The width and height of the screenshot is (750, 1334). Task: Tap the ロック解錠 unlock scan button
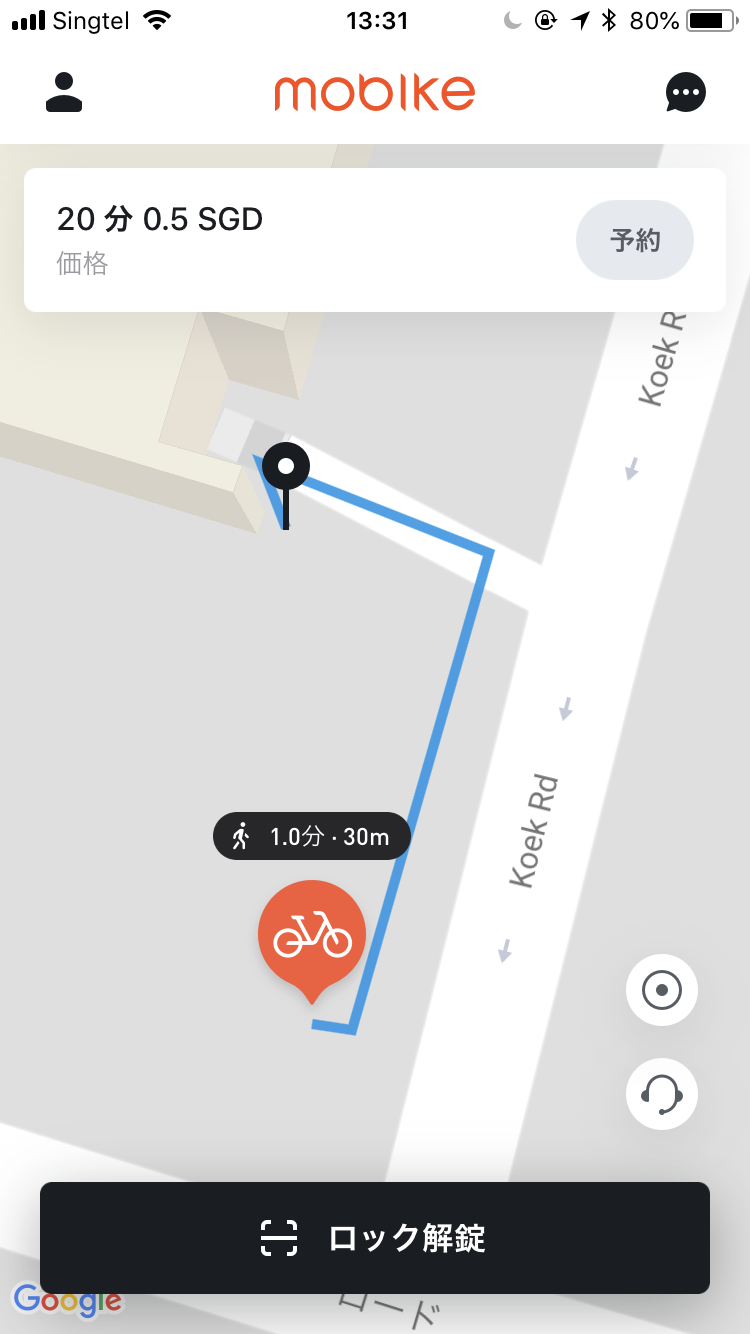[375, 1238]
